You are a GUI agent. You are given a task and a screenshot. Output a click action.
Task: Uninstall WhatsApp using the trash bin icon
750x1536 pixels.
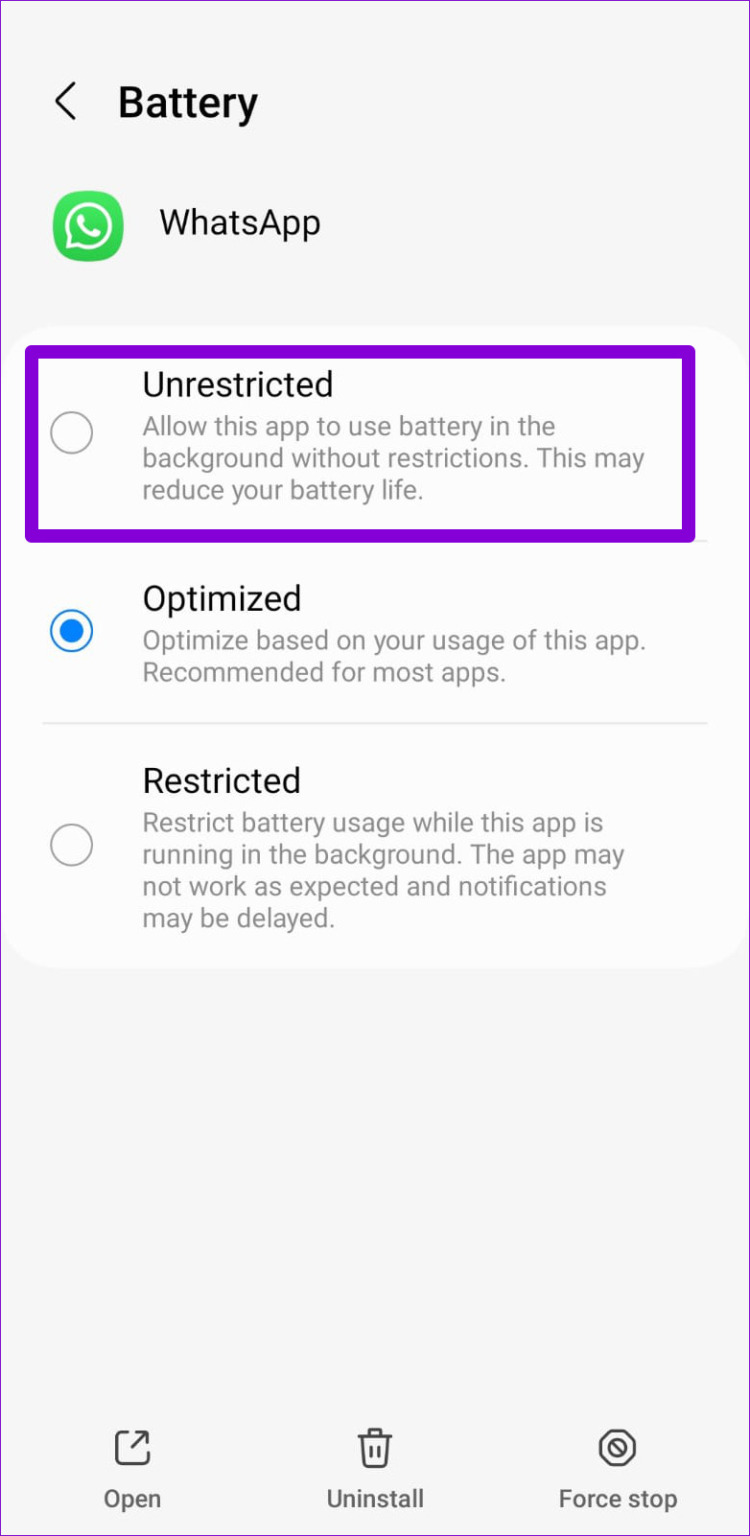374,1446
